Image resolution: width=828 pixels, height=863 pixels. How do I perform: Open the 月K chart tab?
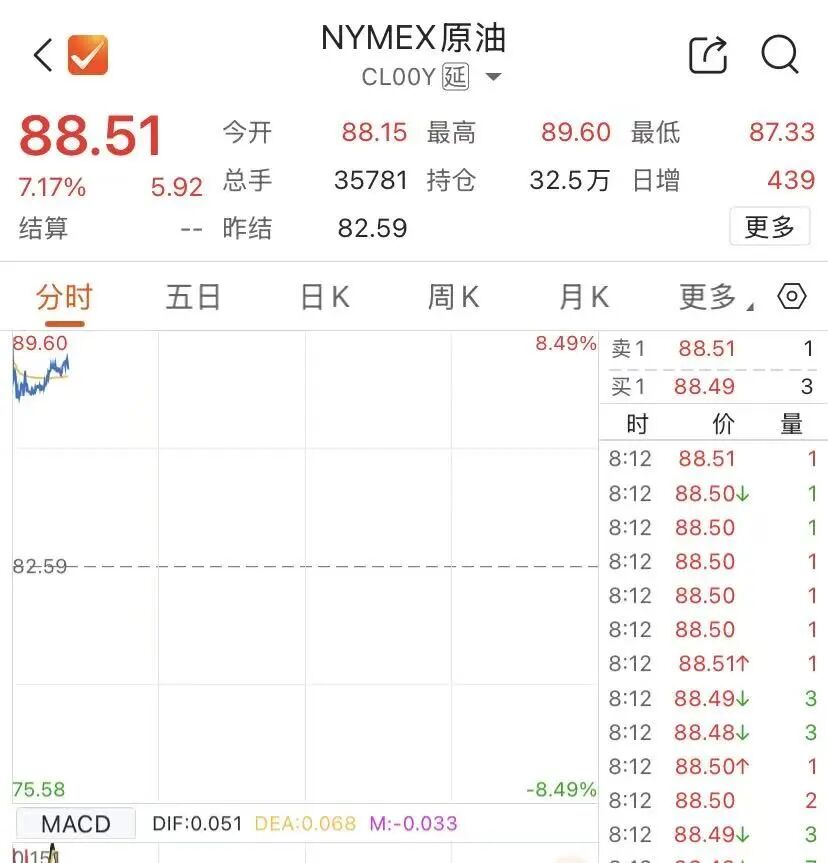(x=582, y=296)
